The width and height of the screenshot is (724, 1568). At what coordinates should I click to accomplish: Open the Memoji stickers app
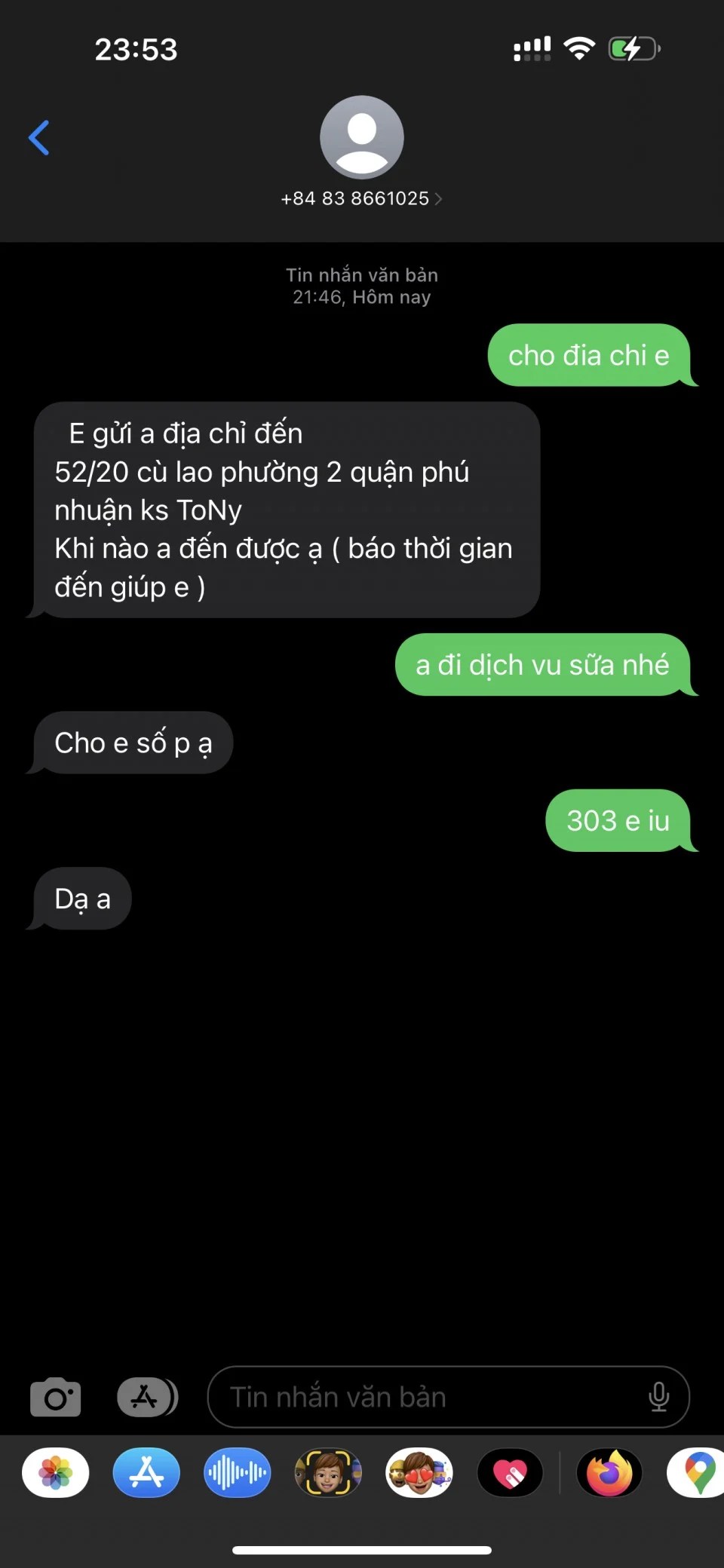(x=419, y=1472)
